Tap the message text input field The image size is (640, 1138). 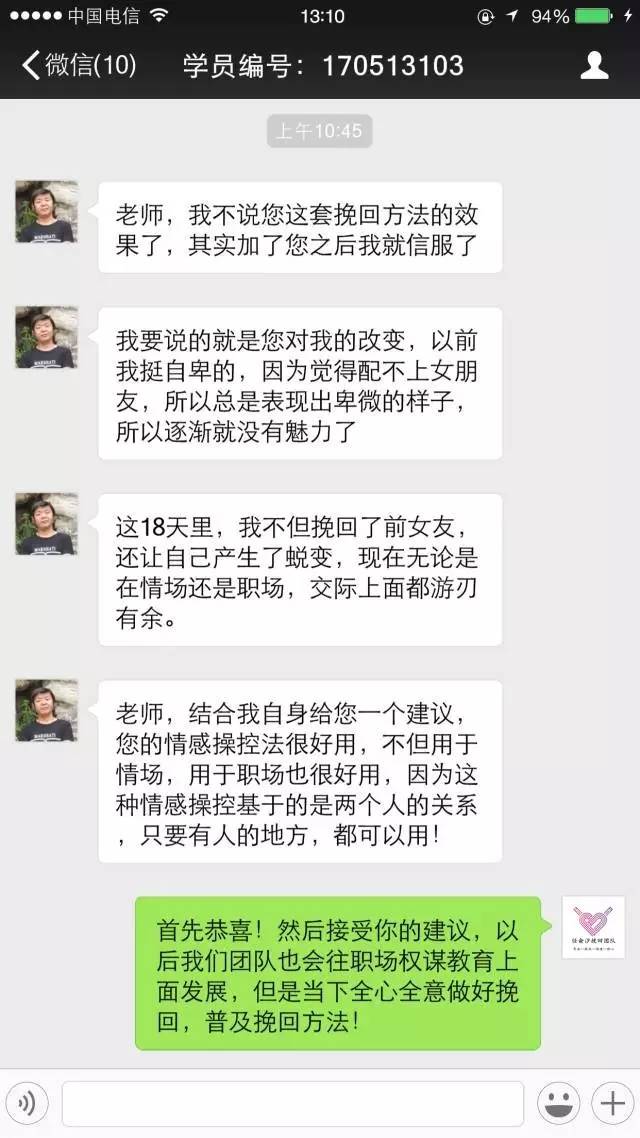pyautogui.click(x=292, y=1103)
